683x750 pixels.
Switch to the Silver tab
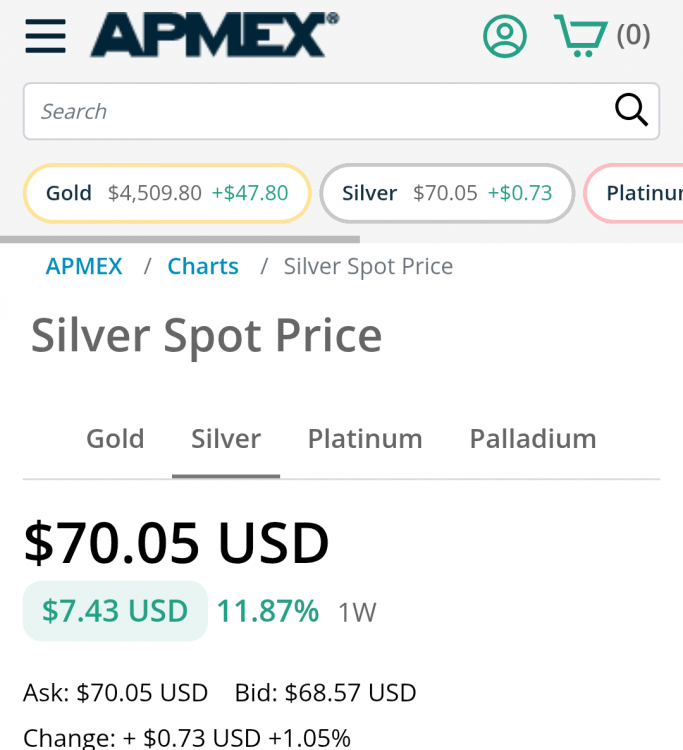click(x=226, y=438)
